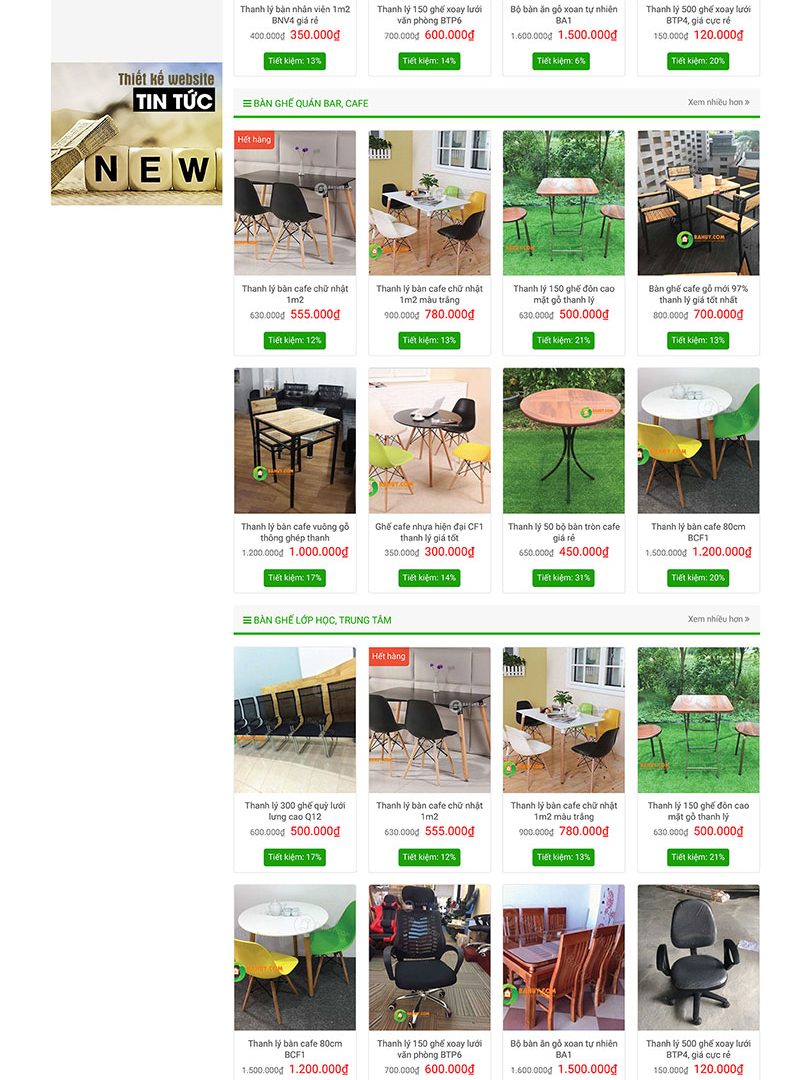View Thanh lý 50 bộ bàn tròn cafe
800x1080 pixels.
(x=563, y=532)
